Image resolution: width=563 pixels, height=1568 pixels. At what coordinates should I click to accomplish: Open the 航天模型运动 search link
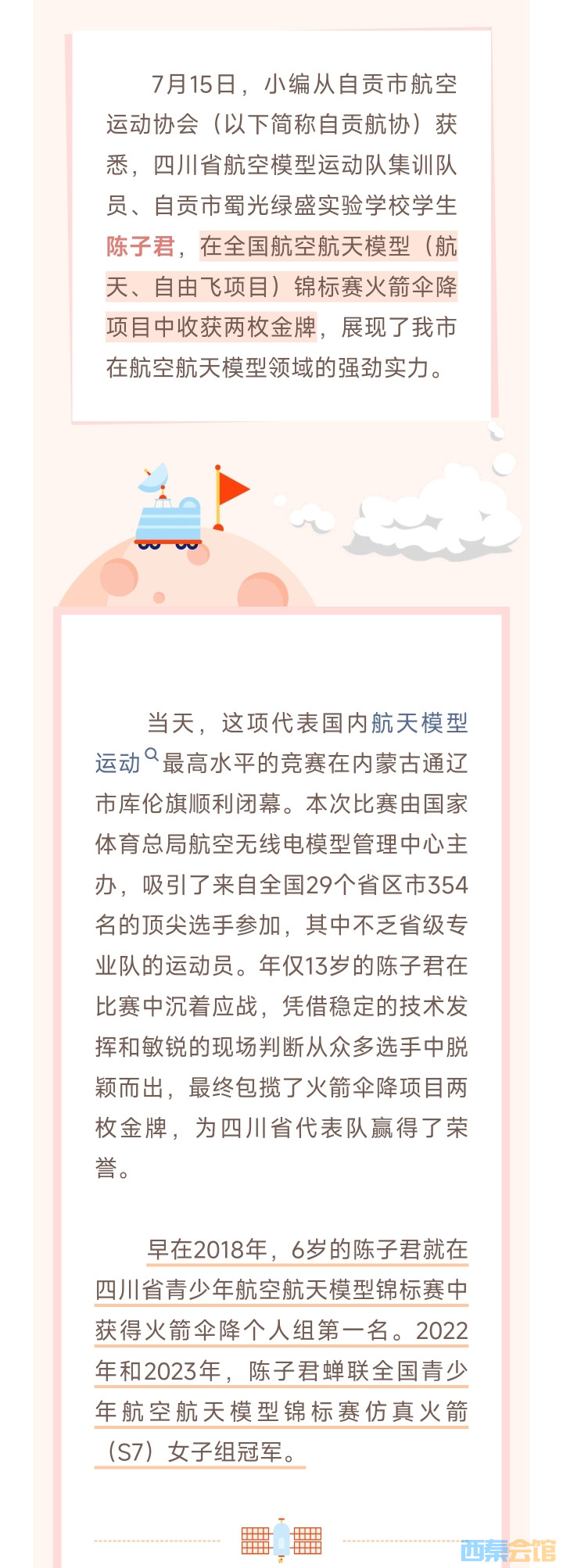click(419, 723)
